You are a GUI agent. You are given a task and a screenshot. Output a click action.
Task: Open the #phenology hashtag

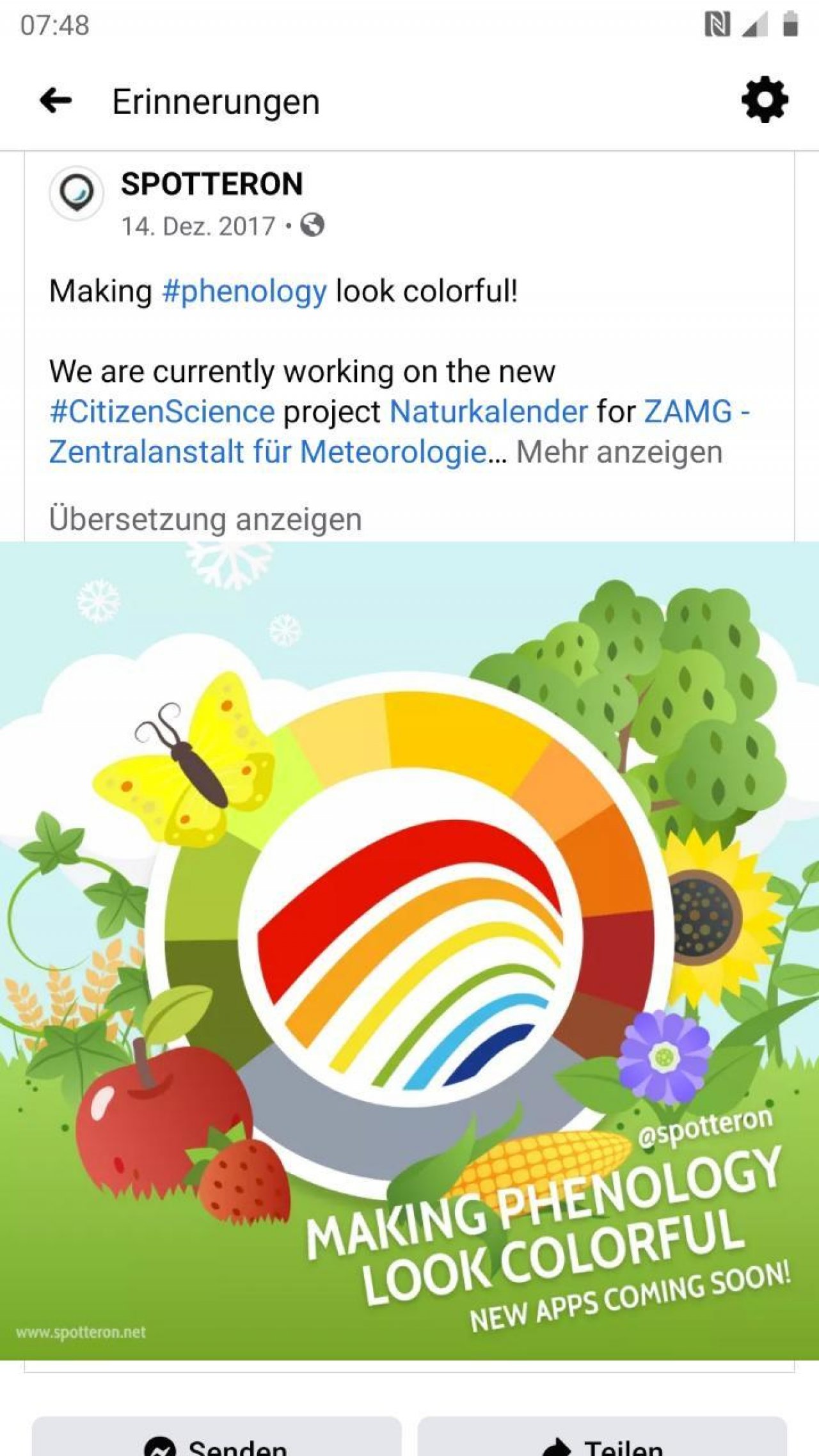(x=244, y=291)
